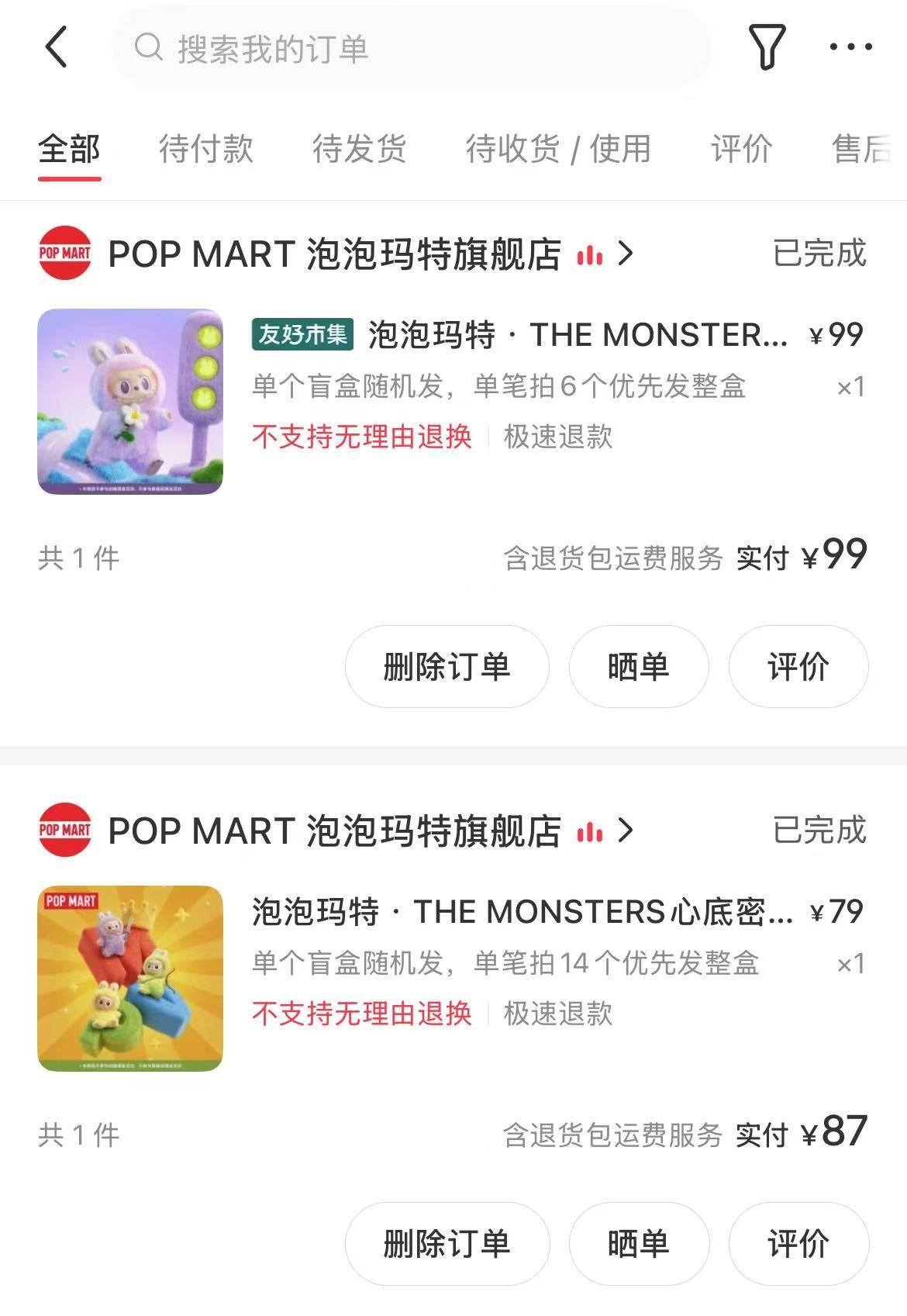This screenshot has width=907, height=1316.
Task: Open POP MART store from the ¥87 order
Action: point(335,831)
